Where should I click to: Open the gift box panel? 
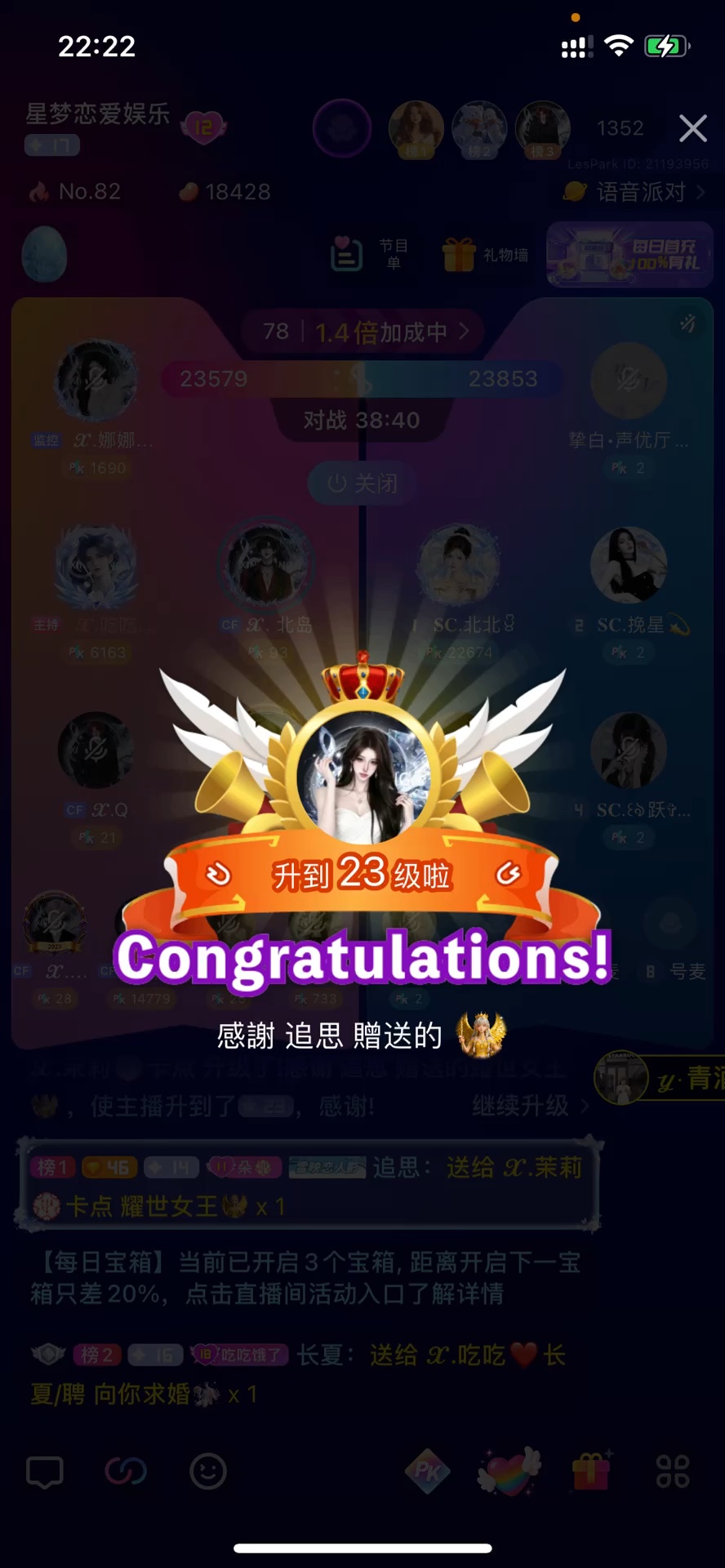[591, 1472]
